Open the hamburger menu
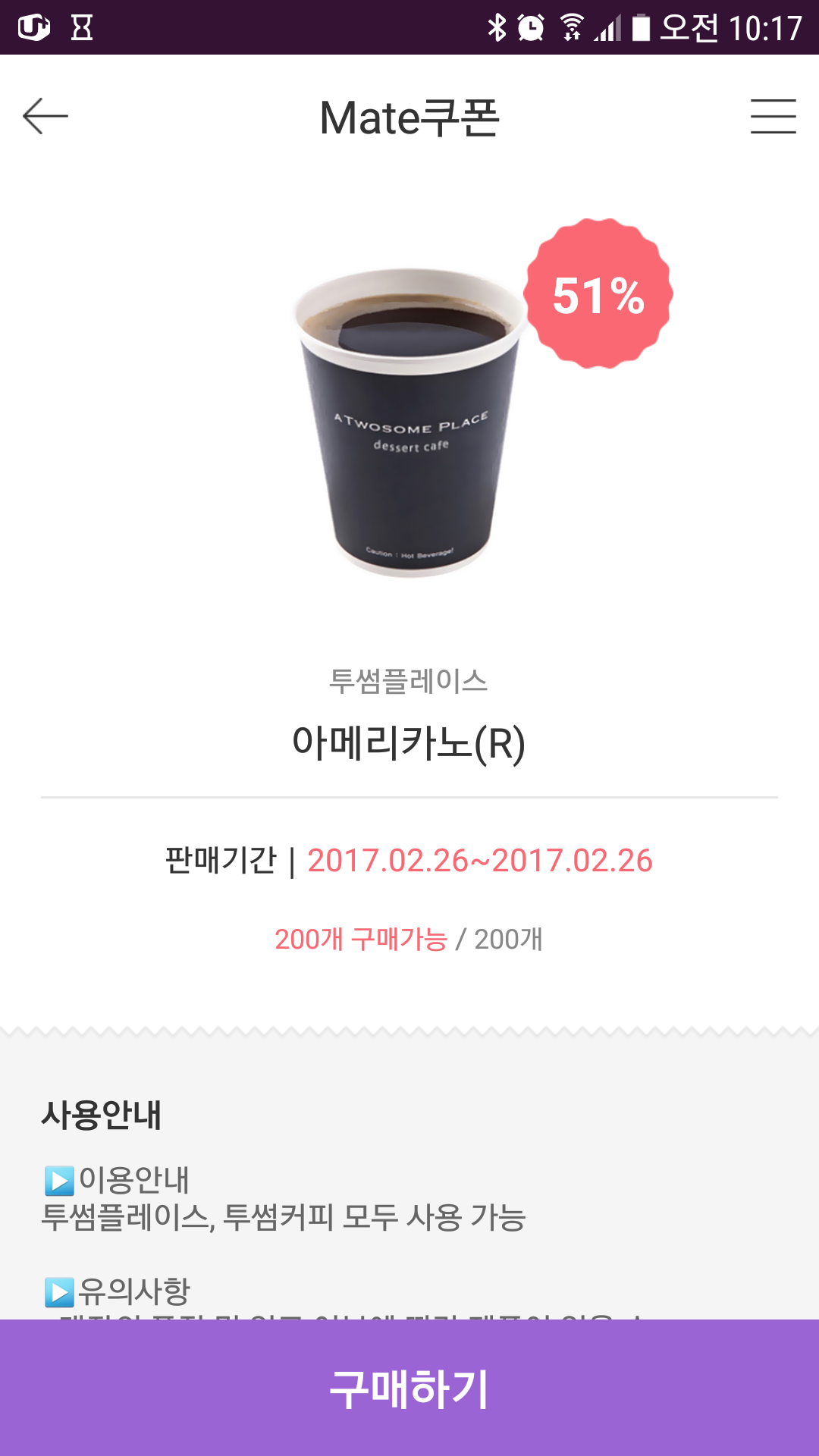The image size is (819, 1456). tap(773, 116)
